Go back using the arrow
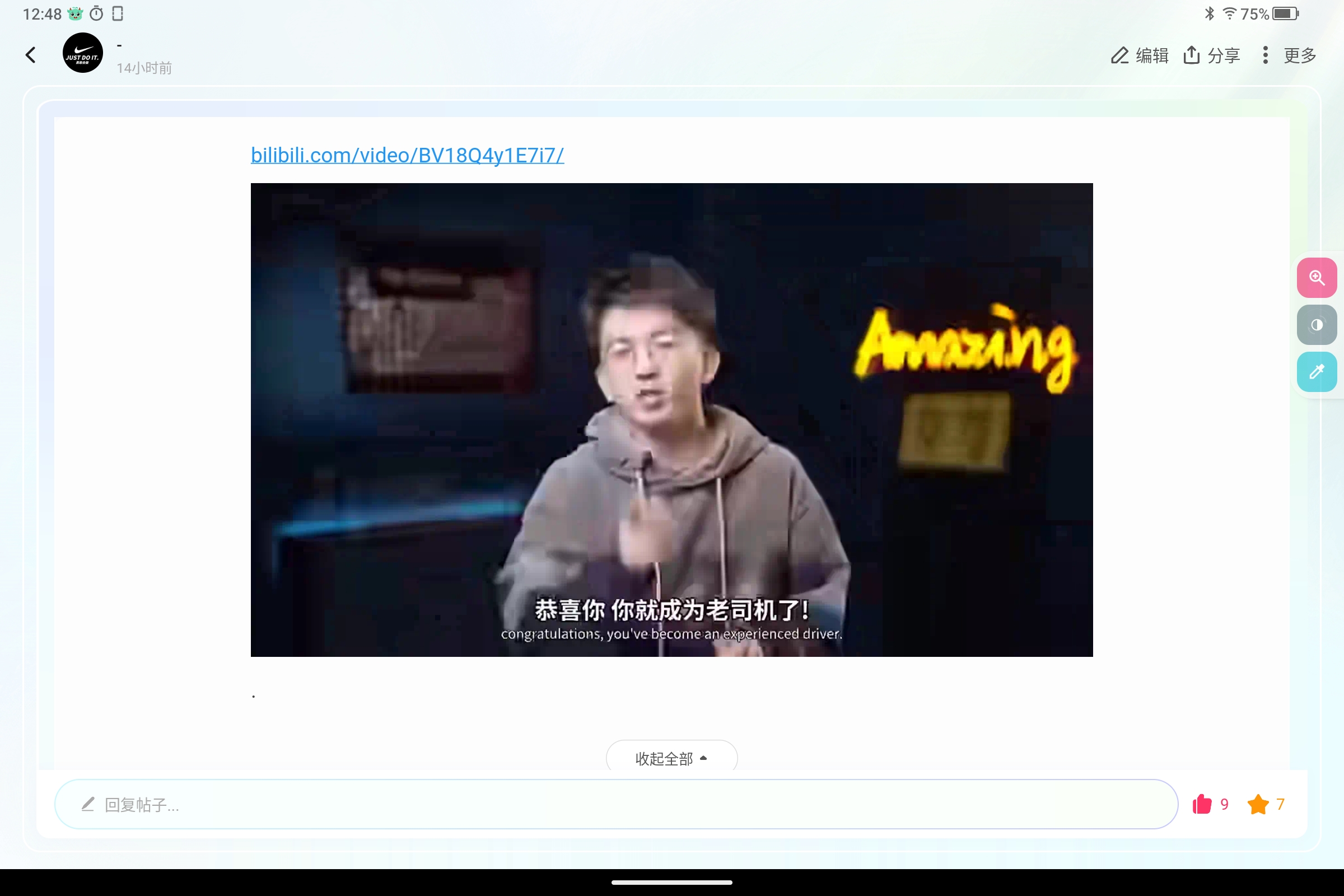The width and height of the screenshot is (1344, 896). [x=31, y=55]
